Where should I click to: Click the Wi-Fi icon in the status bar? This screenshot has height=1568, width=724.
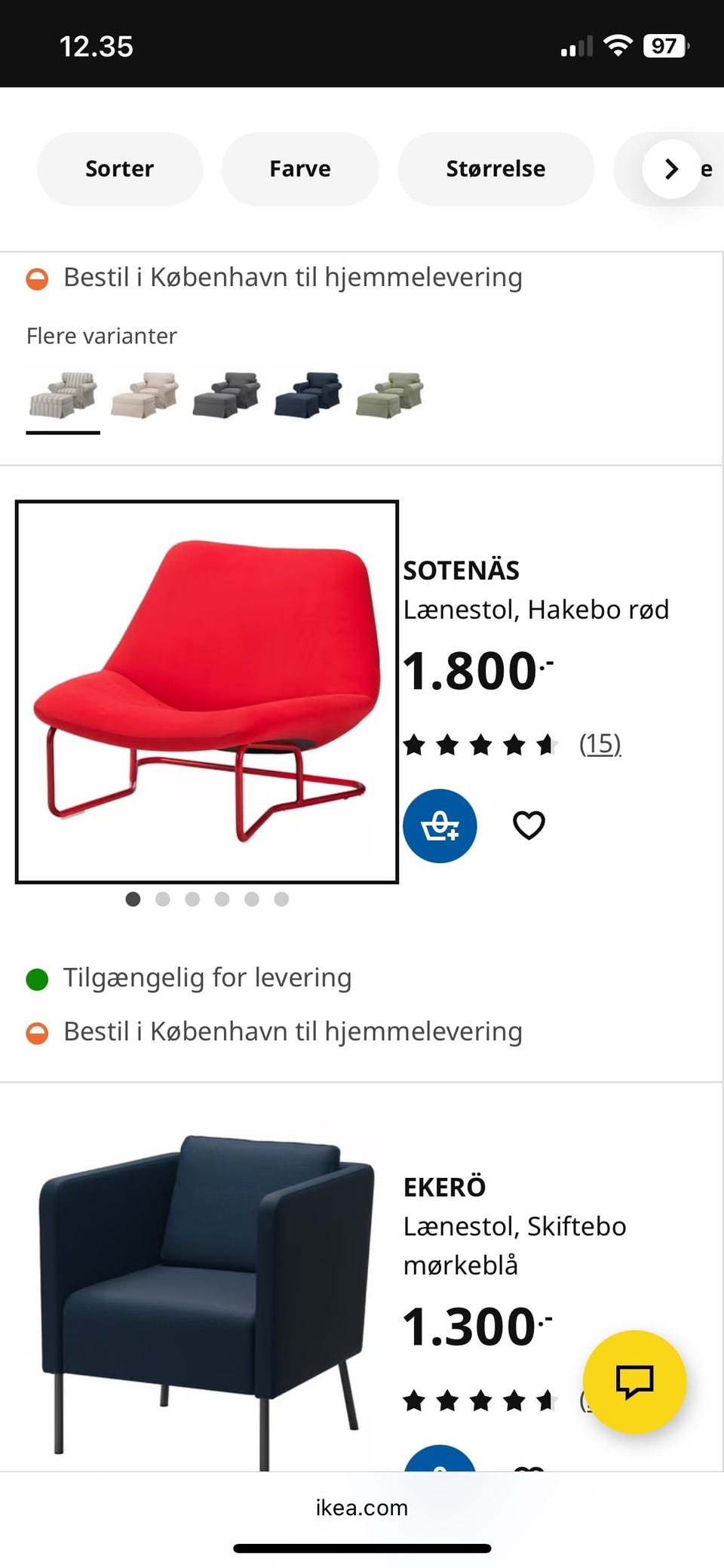pyautogui.click(x=620, y=45)
